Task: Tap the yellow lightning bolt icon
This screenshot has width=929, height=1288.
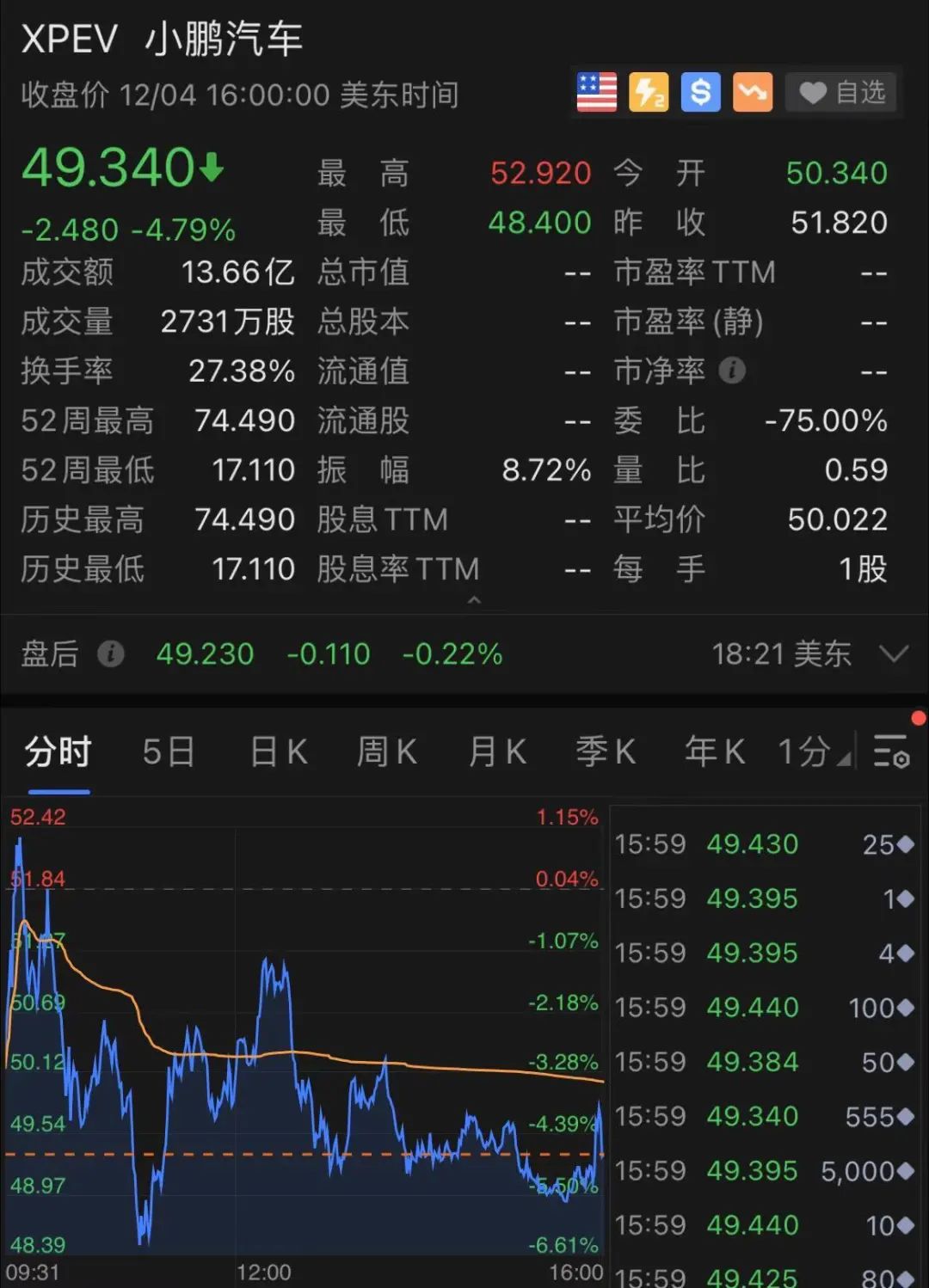Action: [649, 92]
